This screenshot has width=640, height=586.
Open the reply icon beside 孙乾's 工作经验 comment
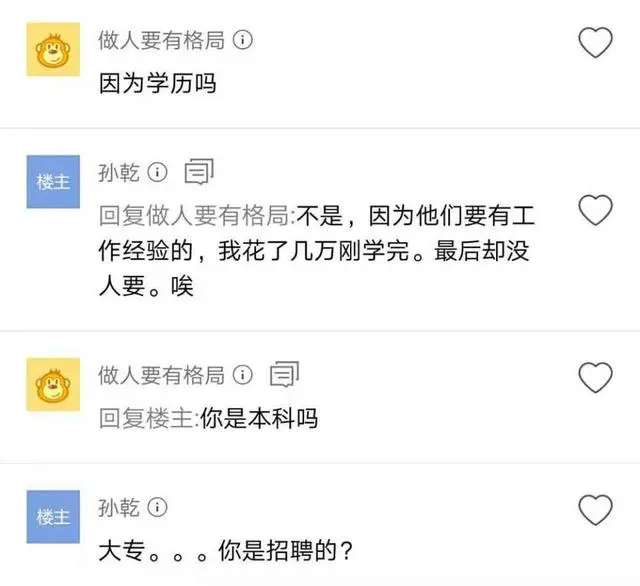click(x=200, y=173)
